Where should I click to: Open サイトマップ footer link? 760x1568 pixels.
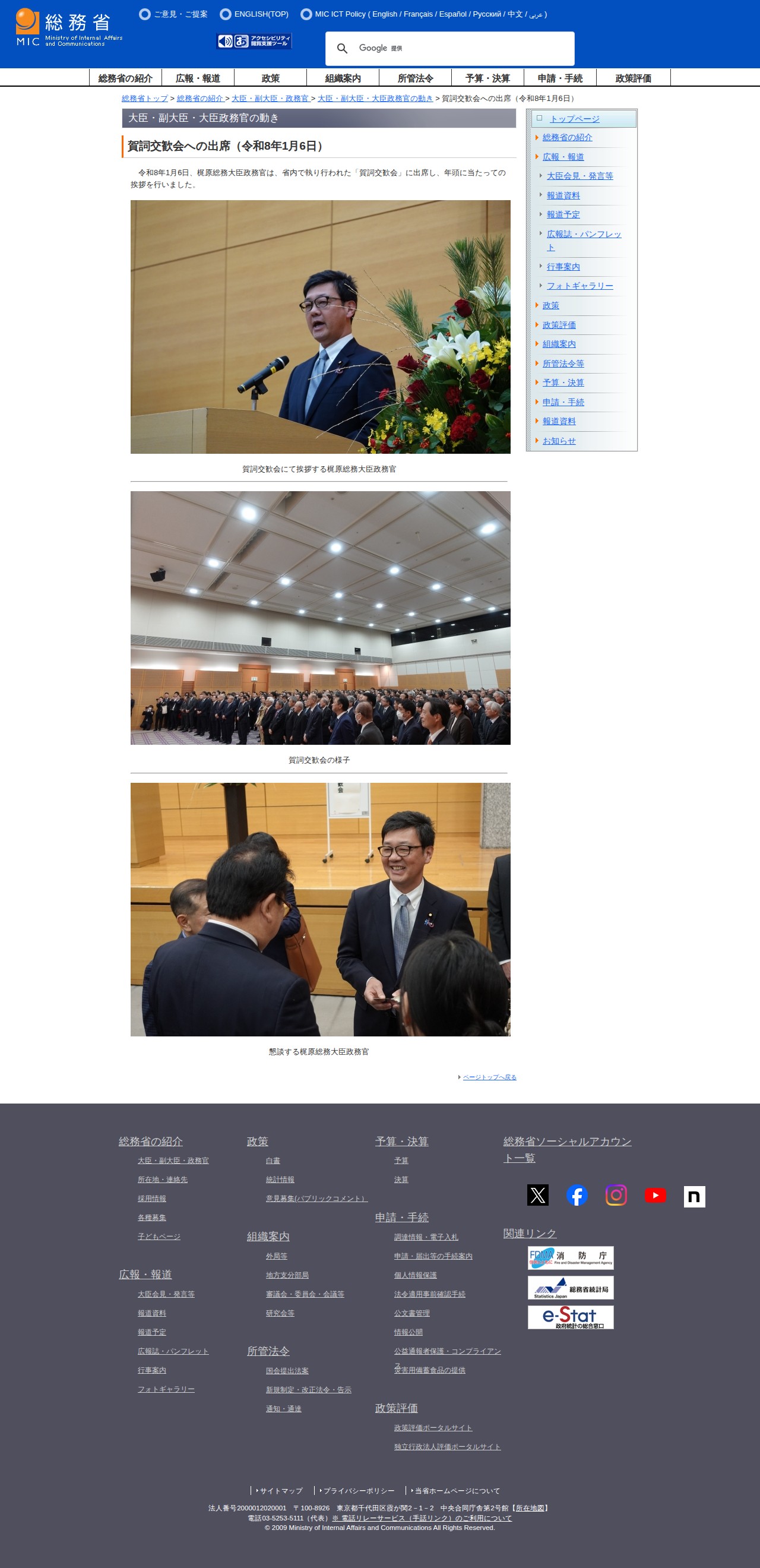[x=281, y=1491]
